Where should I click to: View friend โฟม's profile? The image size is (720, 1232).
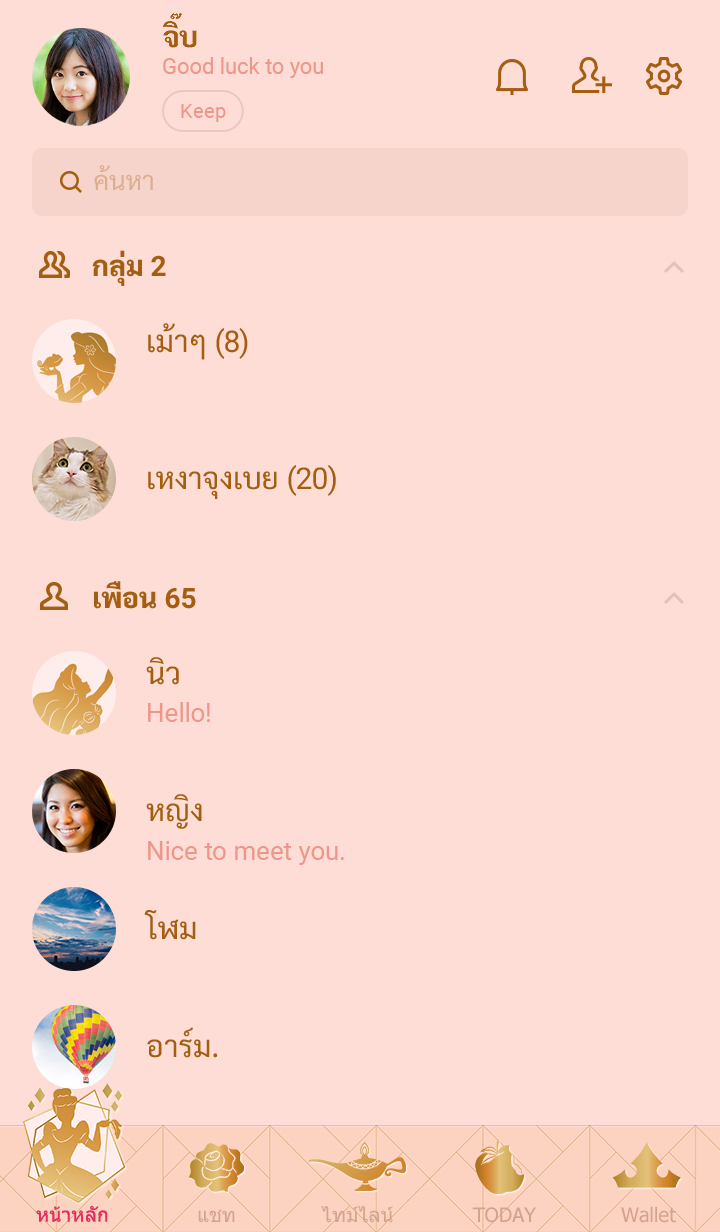pyautogui.click(x=171, y=929)
